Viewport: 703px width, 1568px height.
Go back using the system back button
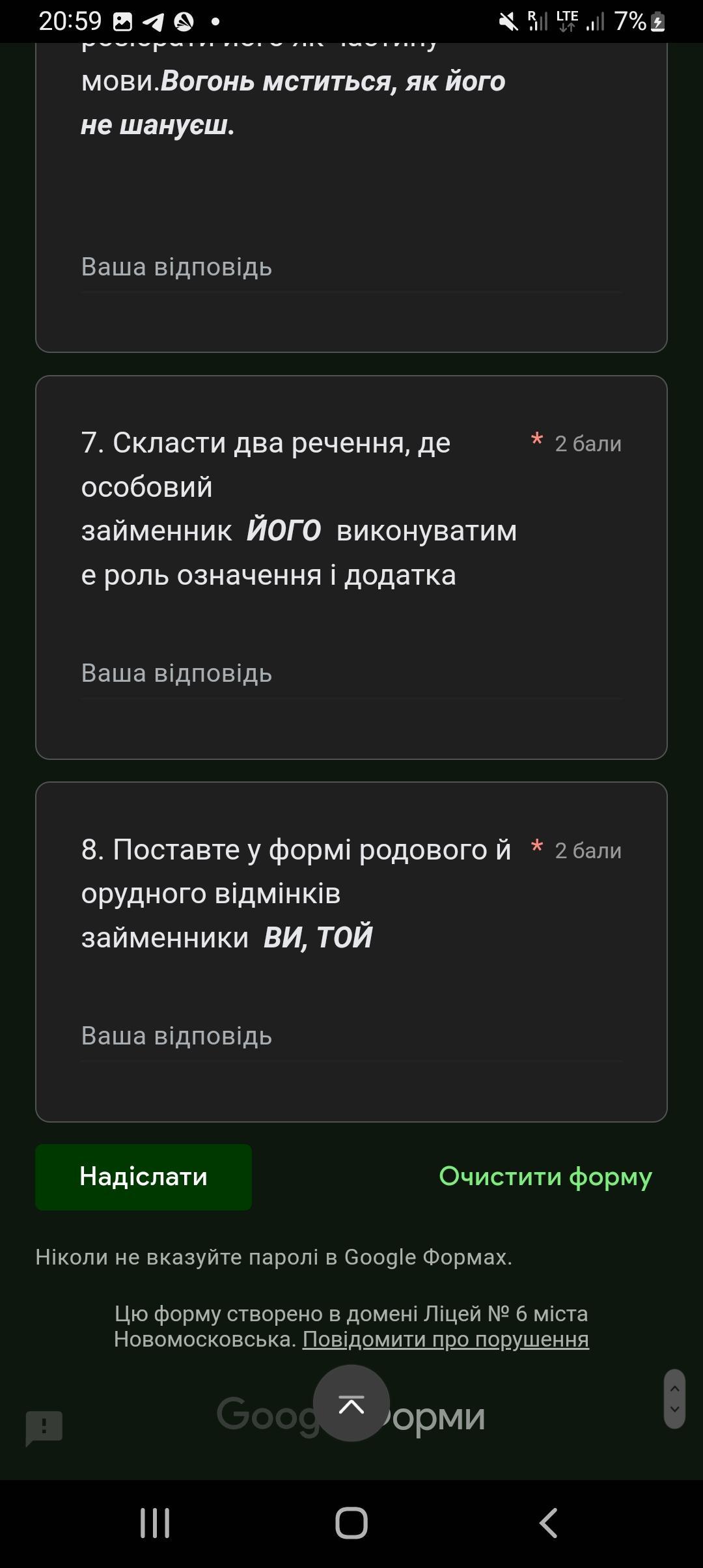coord(548,1523)
